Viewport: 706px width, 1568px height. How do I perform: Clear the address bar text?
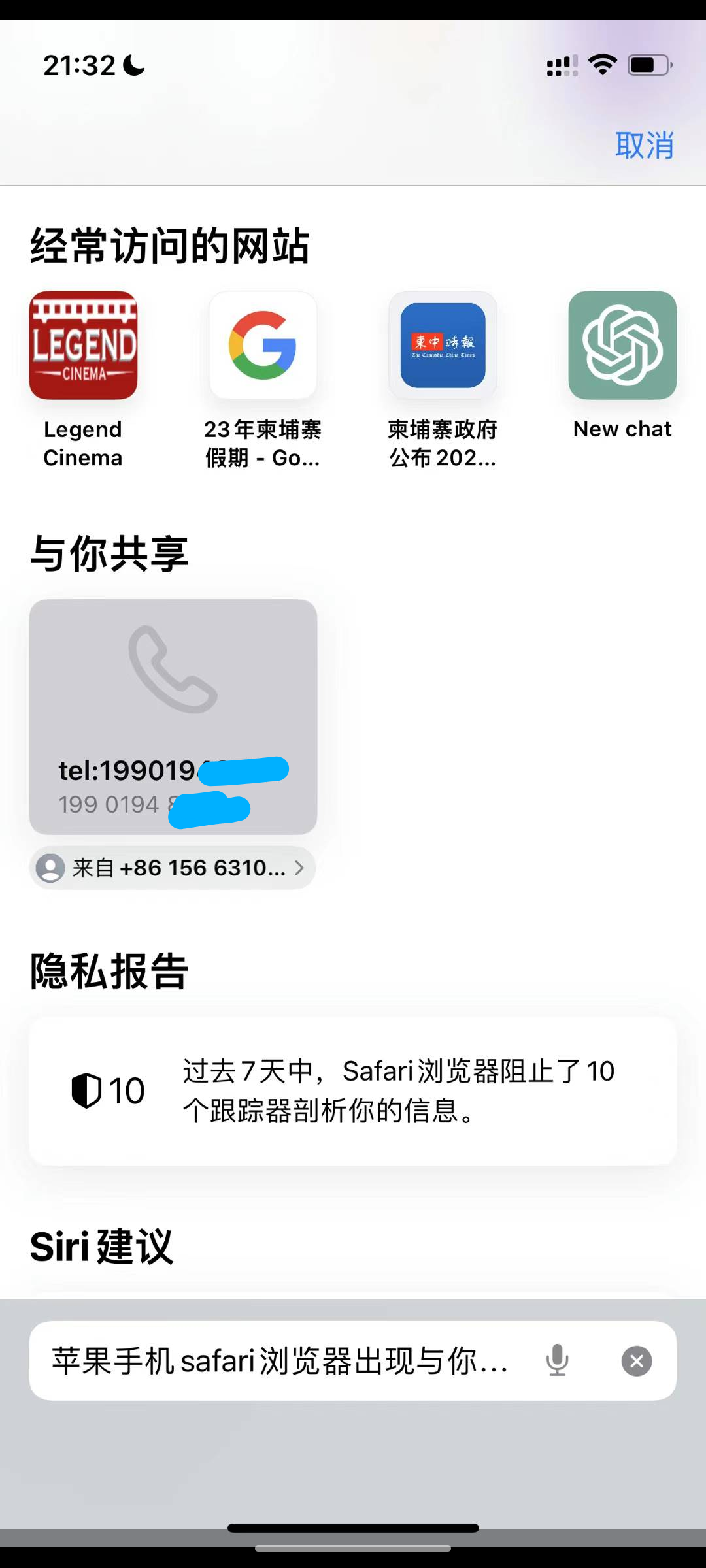point(637,1361)
